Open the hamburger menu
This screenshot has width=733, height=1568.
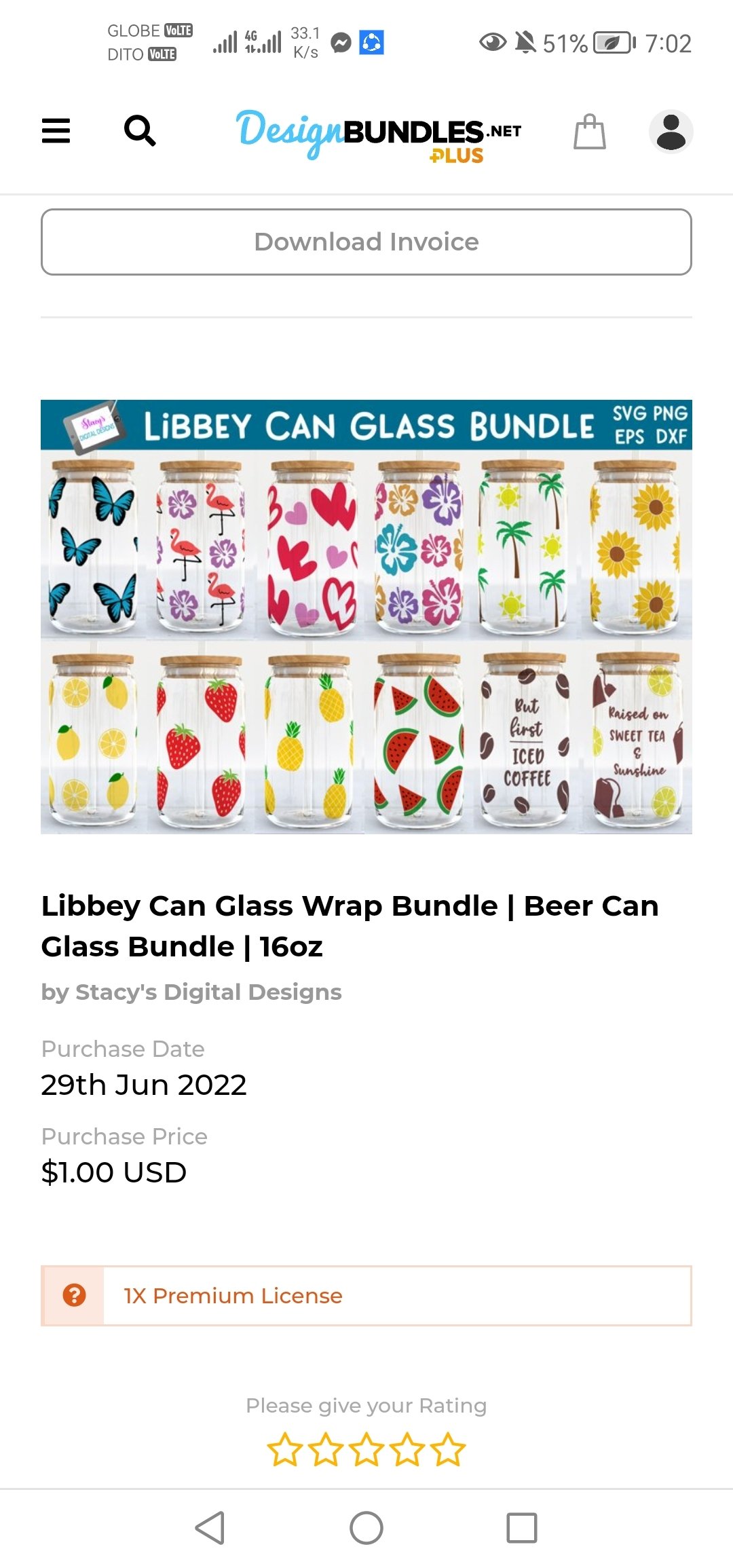(x=56, y=130)
